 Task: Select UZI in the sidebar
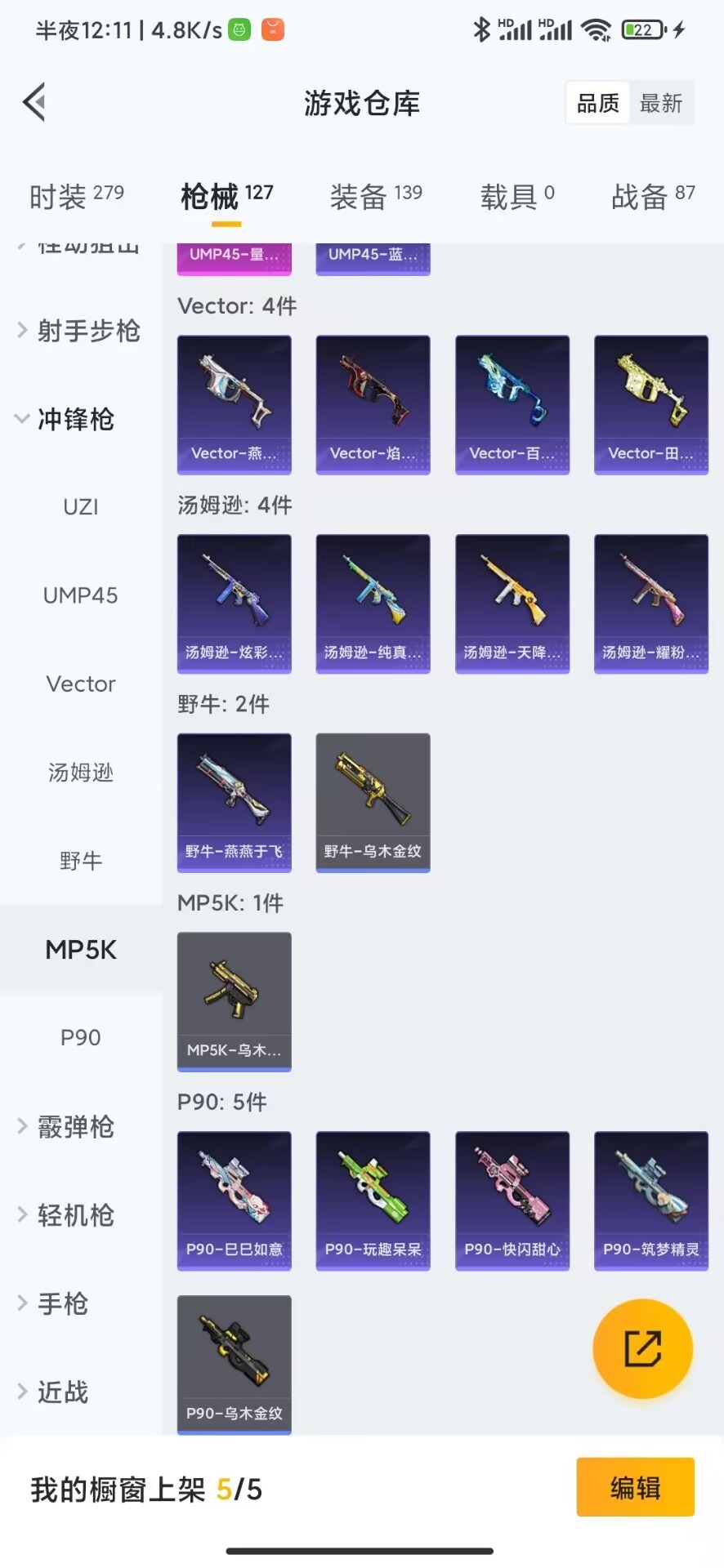click(80, 507)
